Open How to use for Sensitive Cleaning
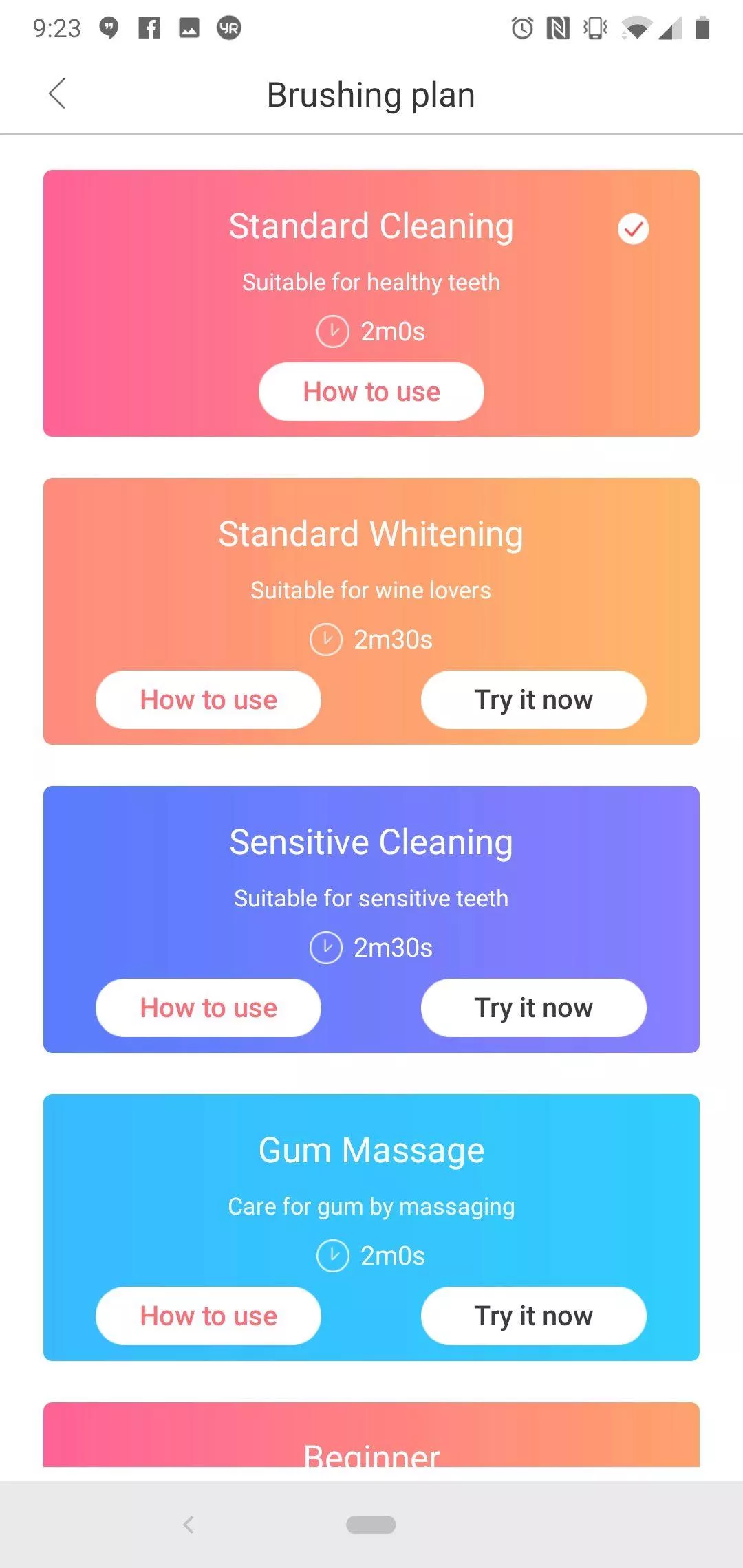This screenshot has width=743, height=1568. tap(208, 1008)
